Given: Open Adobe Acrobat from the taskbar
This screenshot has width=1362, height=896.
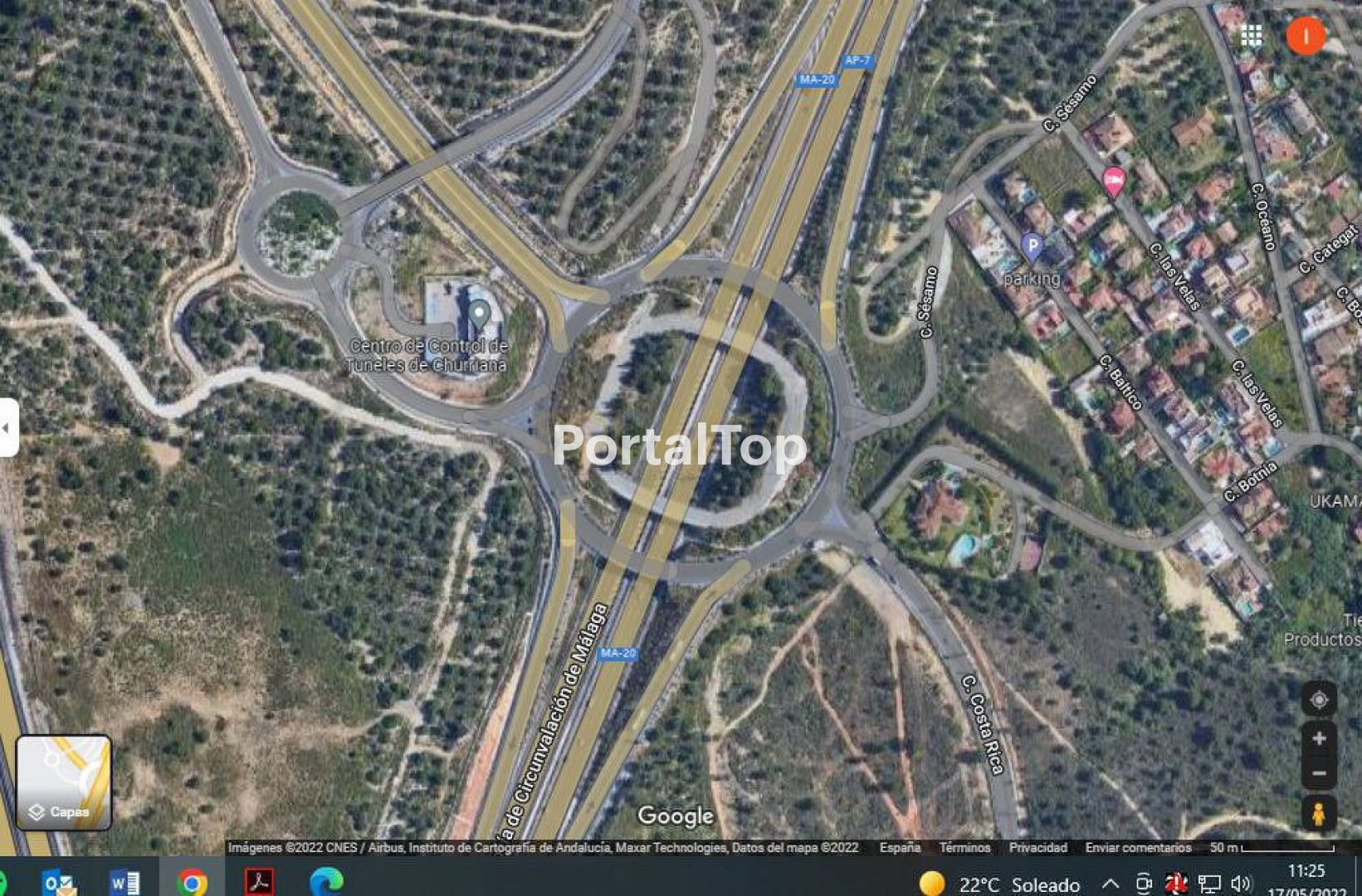Looking at the screenshot, I should click(260, 882).
